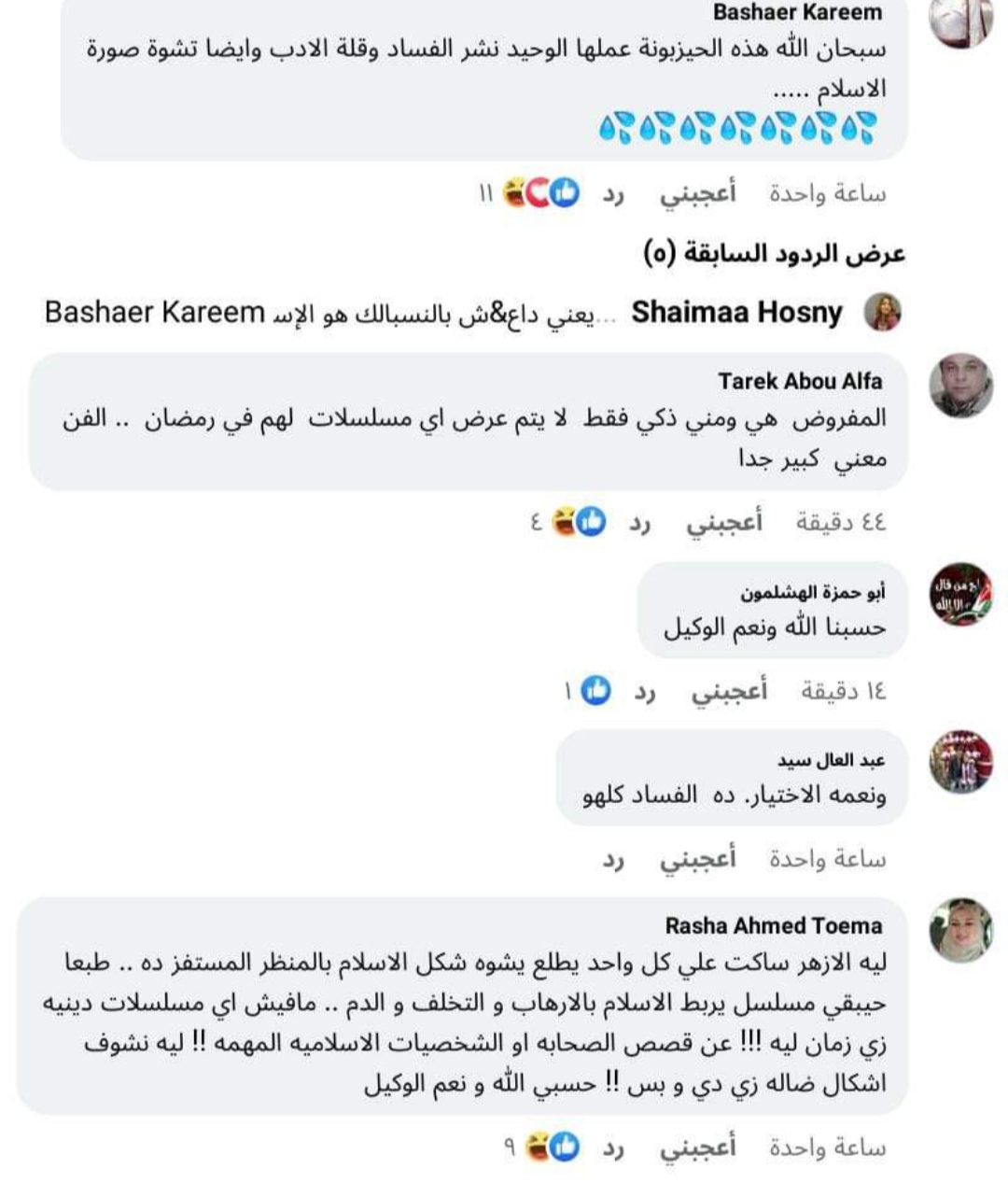1008x1183 pixels.
Task: Like Bashaer Kareem's comment
Action: [697, 193]
